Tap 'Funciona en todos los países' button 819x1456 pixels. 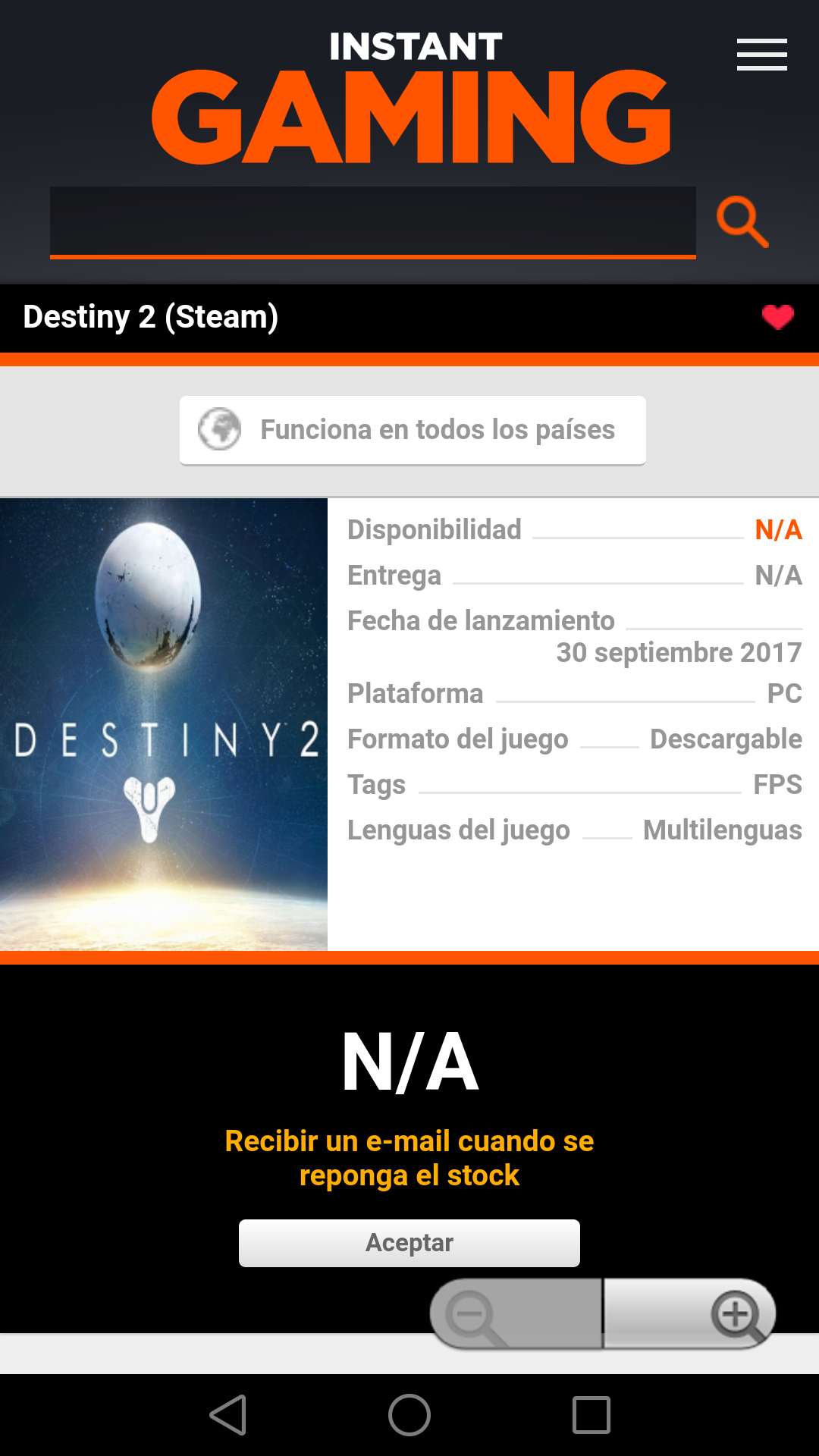pos(413,430)
